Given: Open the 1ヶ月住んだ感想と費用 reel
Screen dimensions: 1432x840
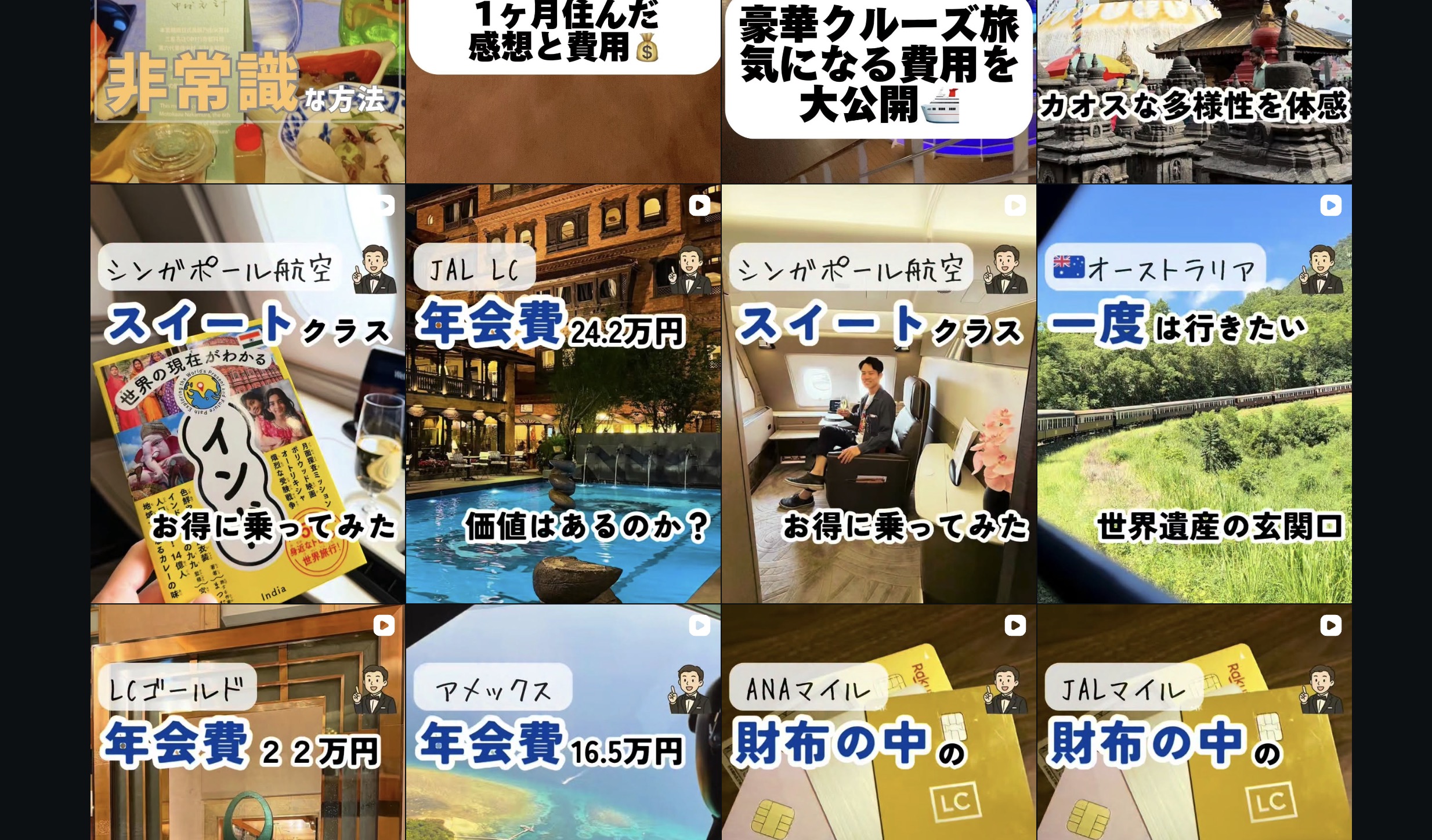Looking at the screenshot, I should point(563,92).
